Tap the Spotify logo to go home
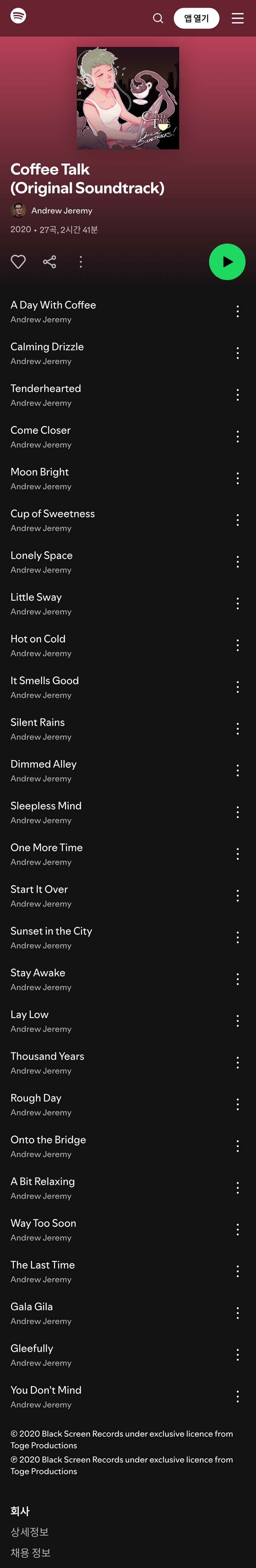Image resolution: width=256 pixels, height=1568 pixels. [18, 16]
